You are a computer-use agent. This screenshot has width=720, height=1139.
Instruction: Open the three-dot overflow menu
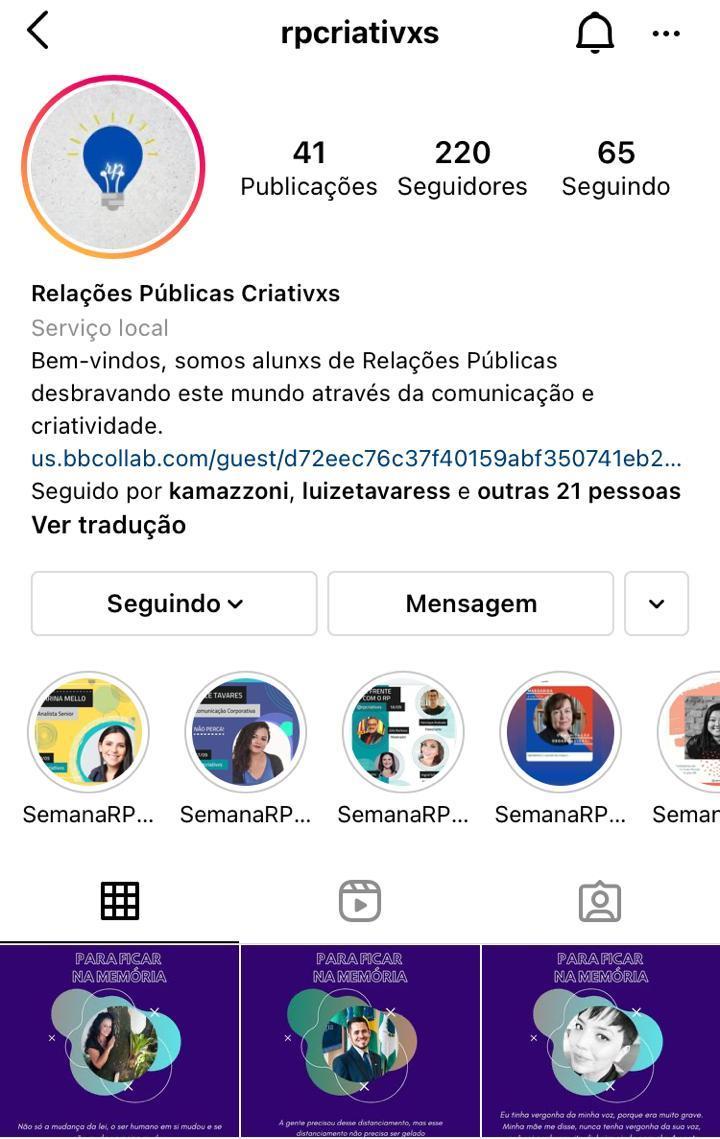(665, 33)
